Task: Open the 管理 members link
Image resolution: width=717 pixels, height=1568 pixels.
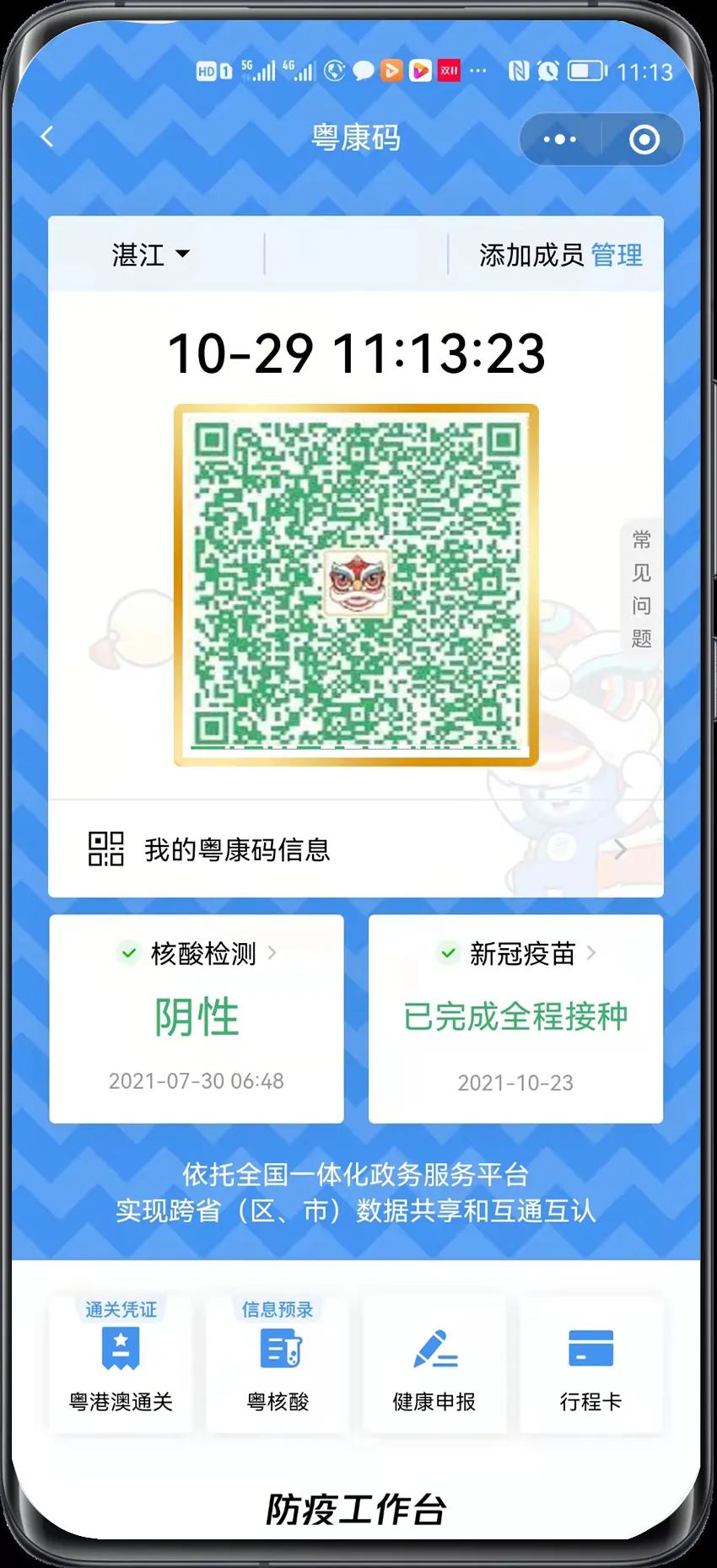Action: pos(617,255)
